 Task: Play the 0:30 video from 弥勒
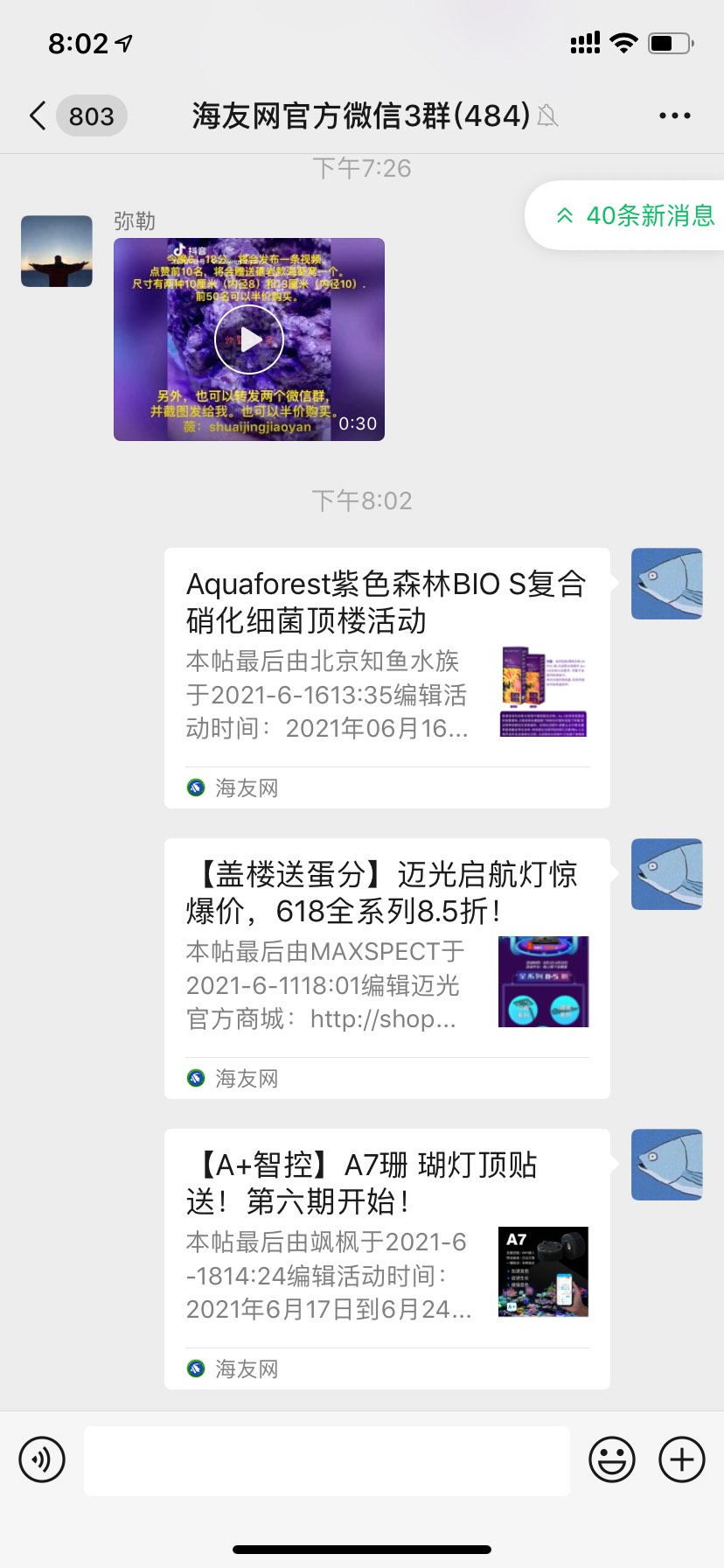[x=249, y=339]
